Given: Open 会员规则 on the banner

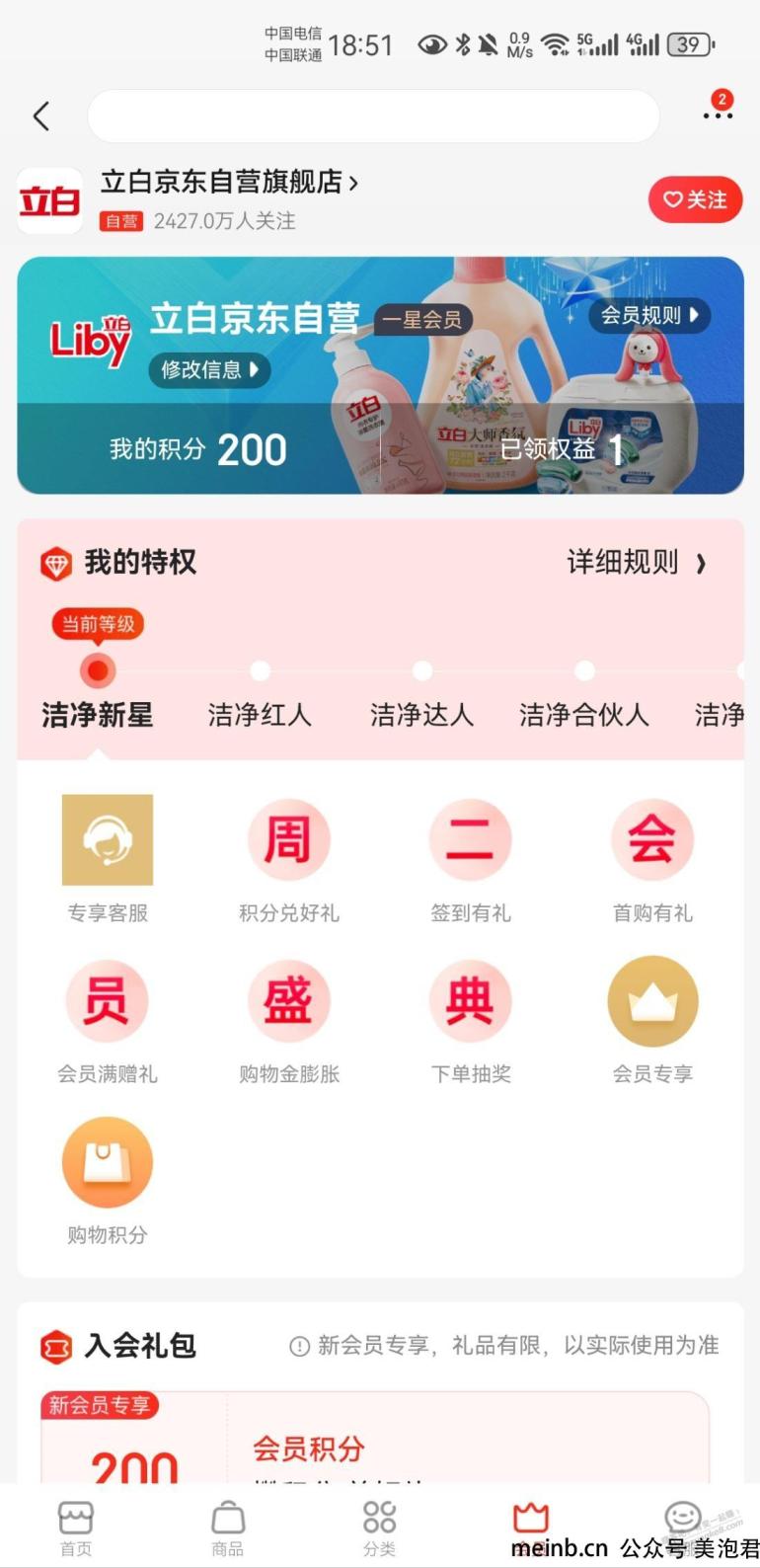Looking at the screenshot, I should tap(648, 315).
